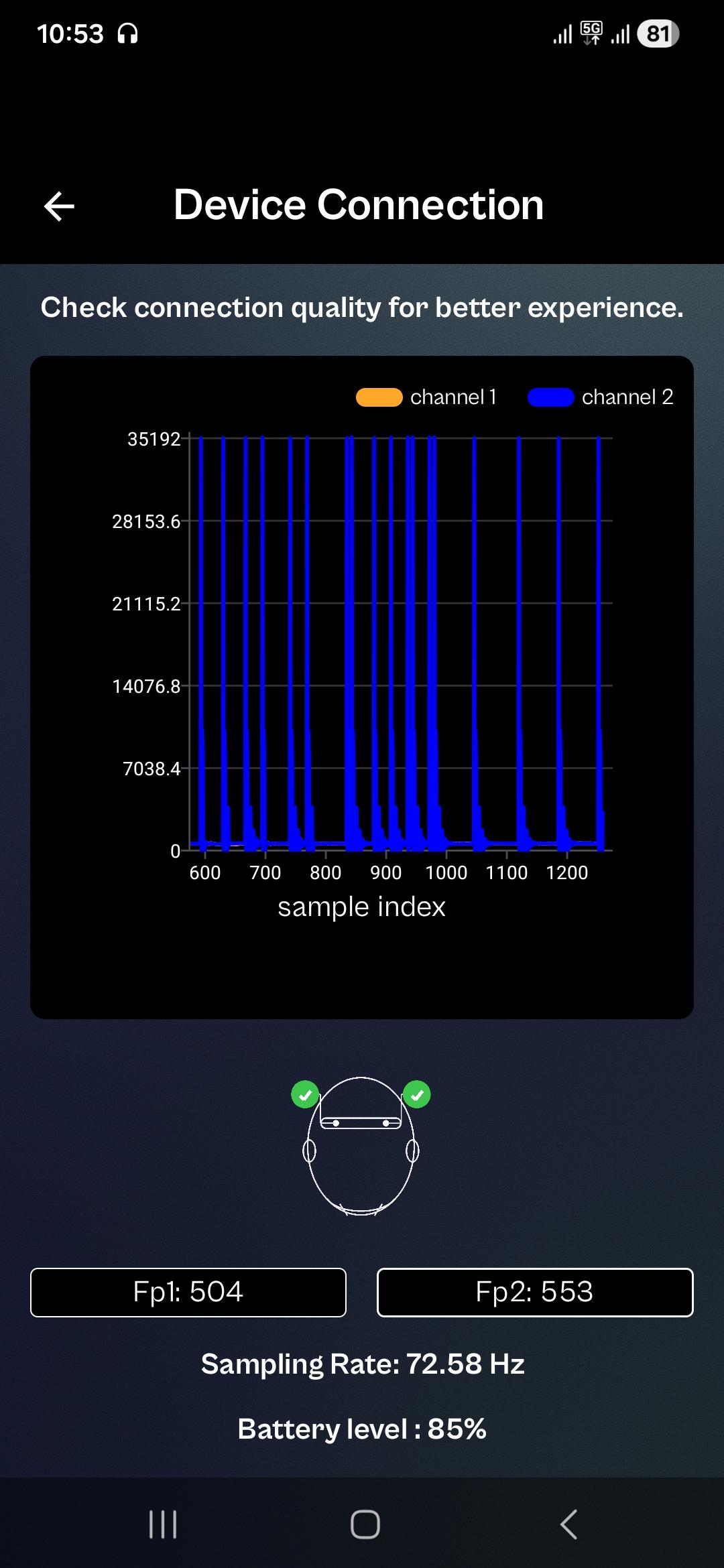Screen dimensions: 724x1568
Task: Toggle channel 1 in chart legend
Action: point(426,397)
